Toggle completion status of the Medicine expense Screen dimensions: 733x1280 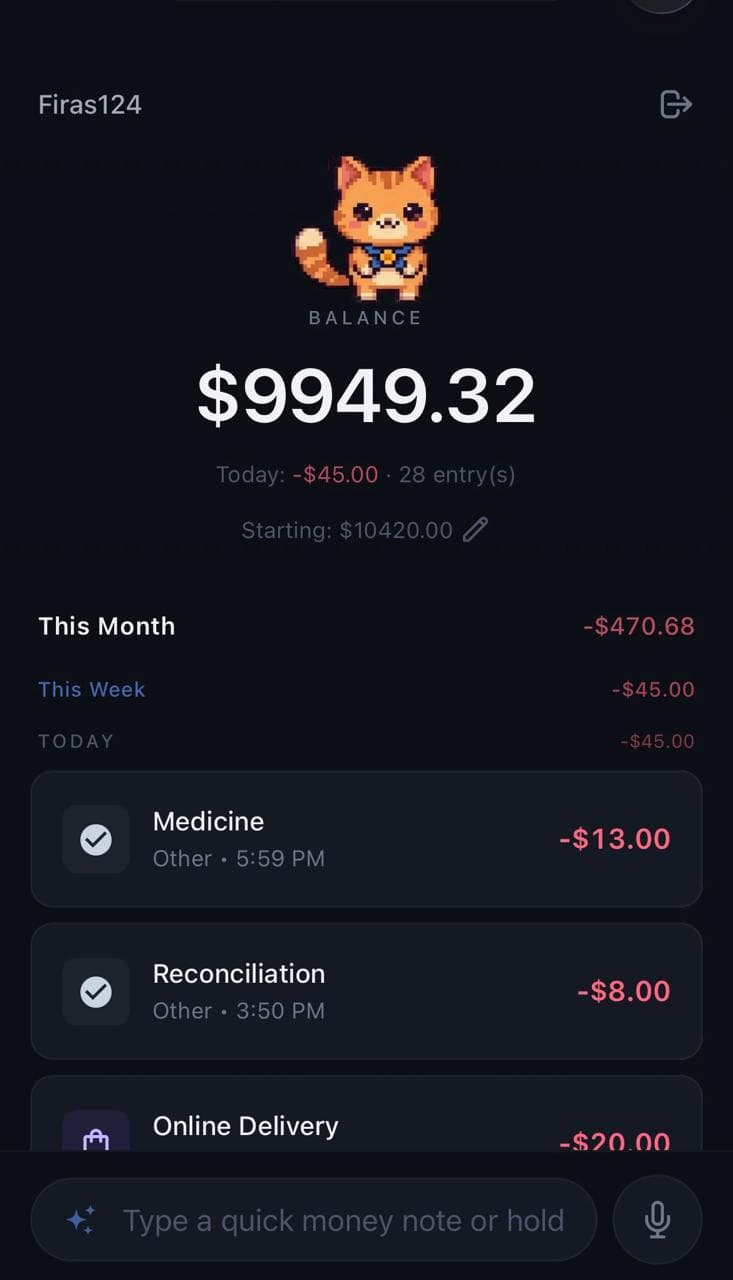[x=96, y=839]
